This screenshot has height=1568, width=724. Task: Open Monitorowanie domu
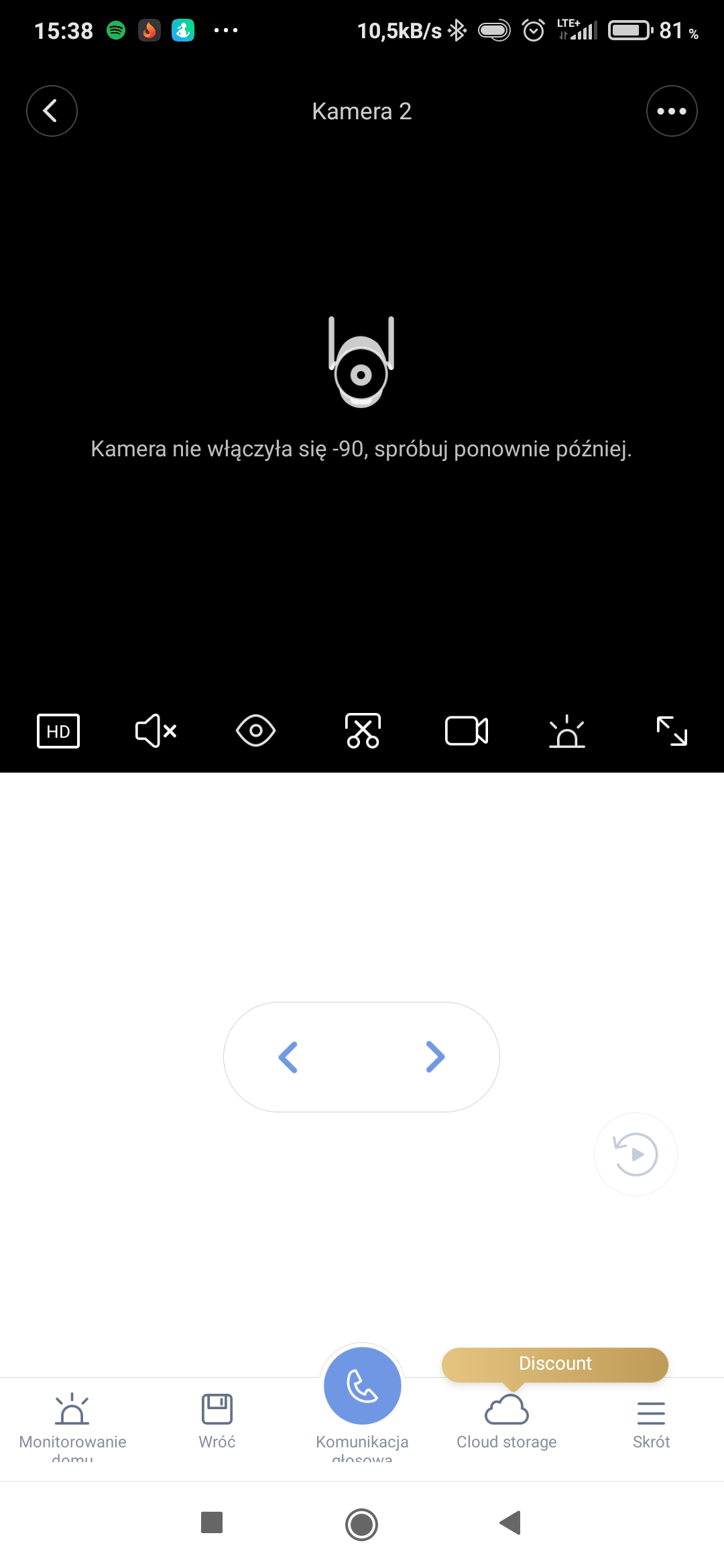72,1421
